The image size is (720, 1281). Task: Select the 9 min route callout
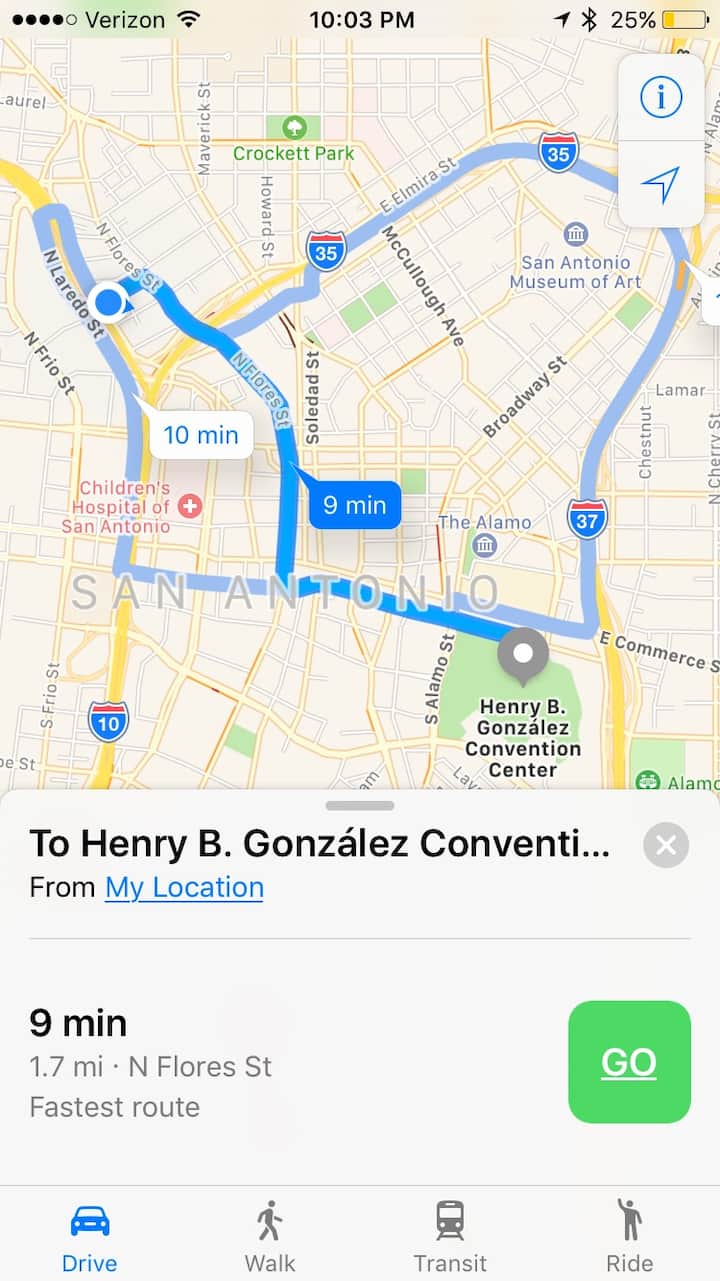point(354,505)
